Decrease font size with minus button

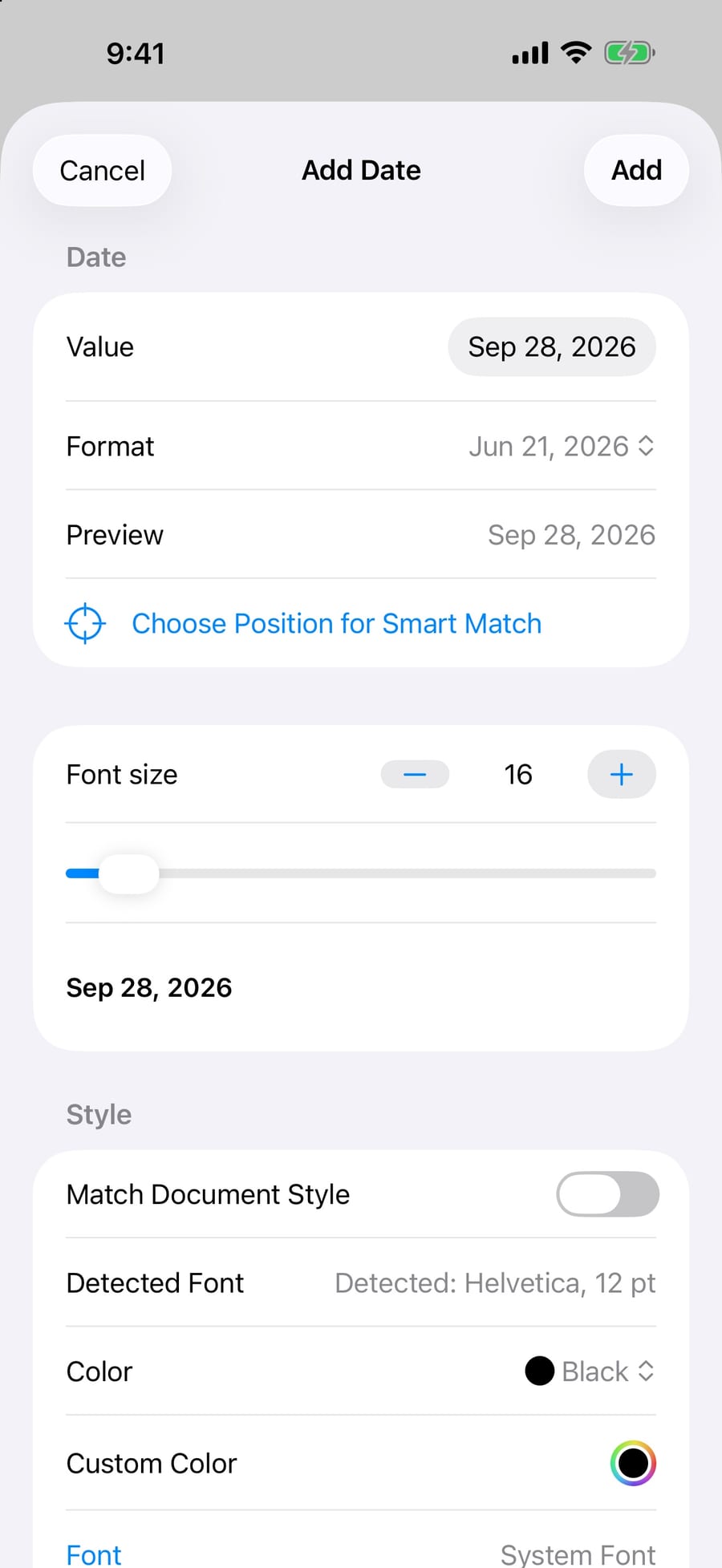coord(415,775)
